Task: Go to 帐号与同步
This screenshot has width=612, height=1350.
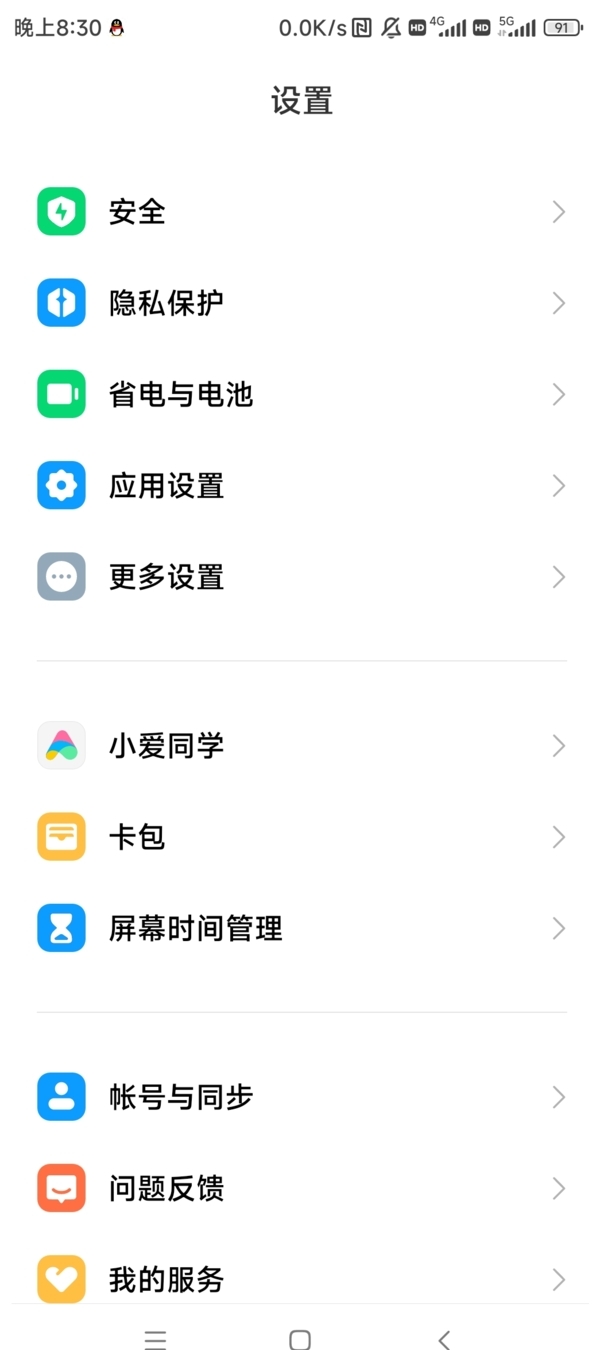Action: [300, 1097]
